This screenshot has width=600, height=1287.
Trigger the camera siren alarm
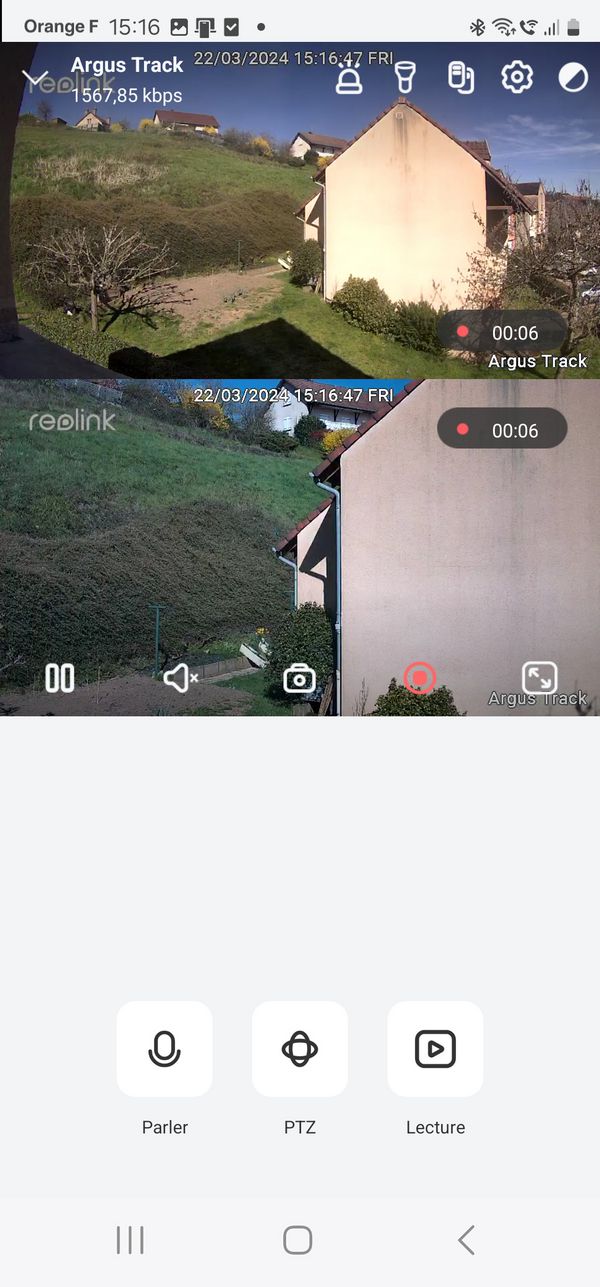coord(349,77)
